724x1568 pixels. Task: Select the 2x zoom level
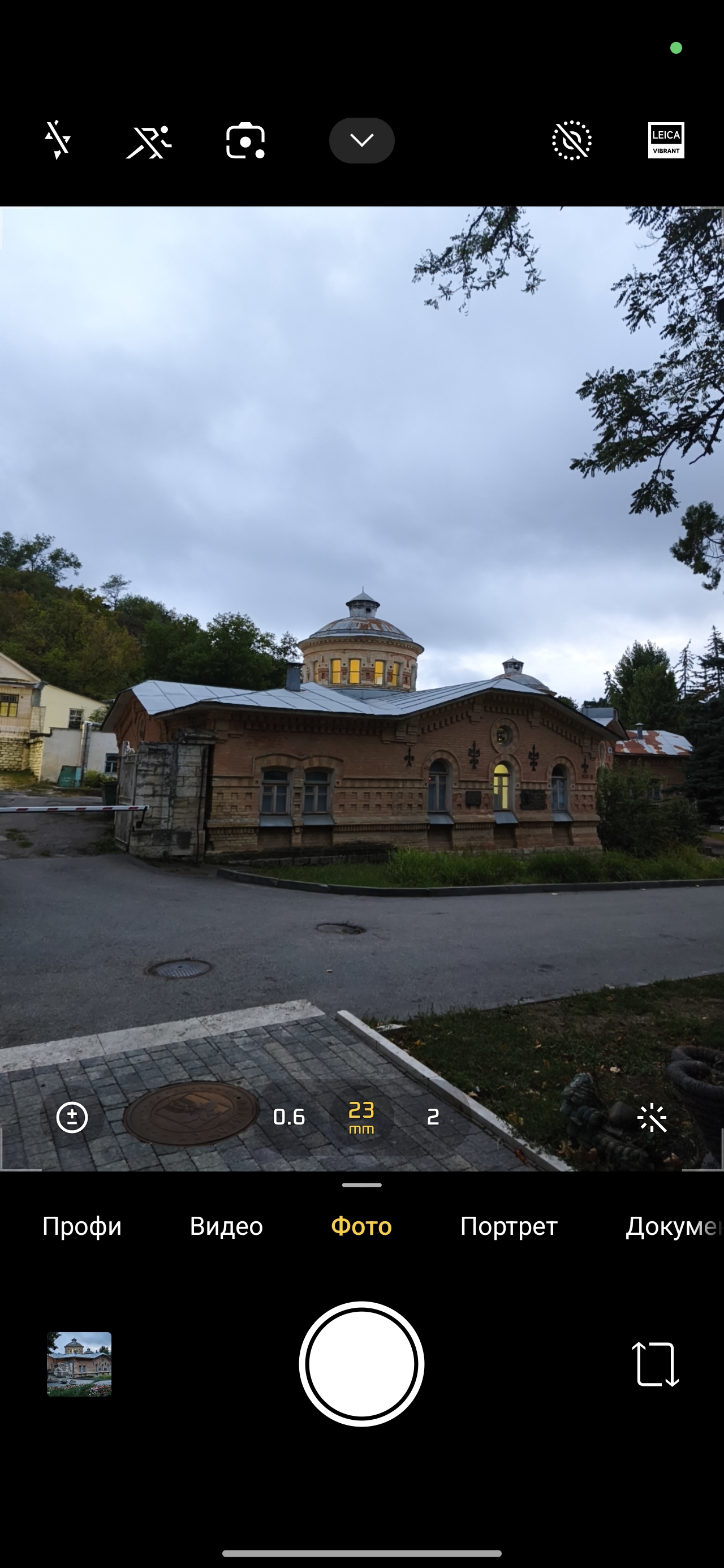[433, 1117]
